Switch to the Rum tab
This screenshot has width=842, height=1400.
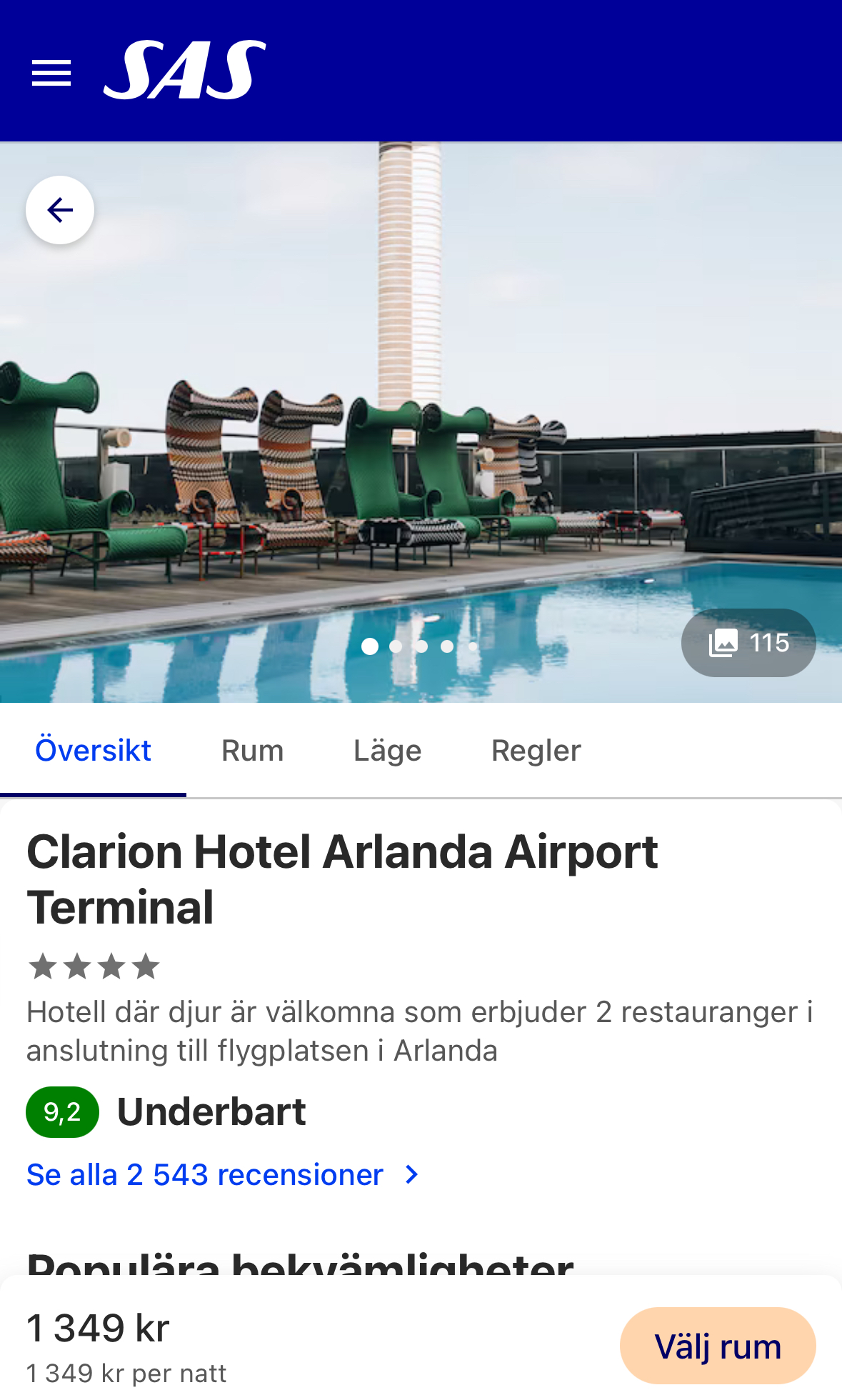click(252, 751)
